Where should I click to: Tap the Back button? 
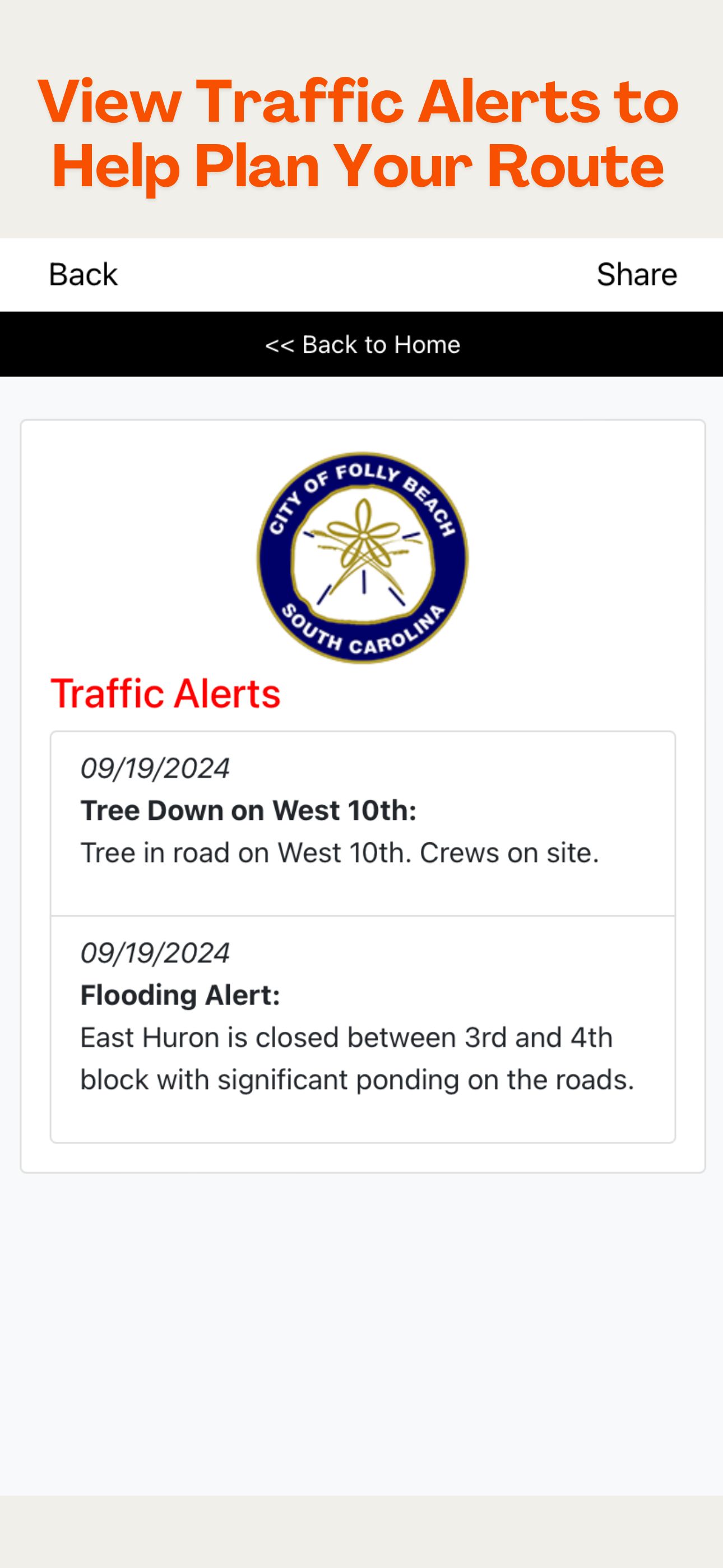pyautogui.click(x=83, y=275)
